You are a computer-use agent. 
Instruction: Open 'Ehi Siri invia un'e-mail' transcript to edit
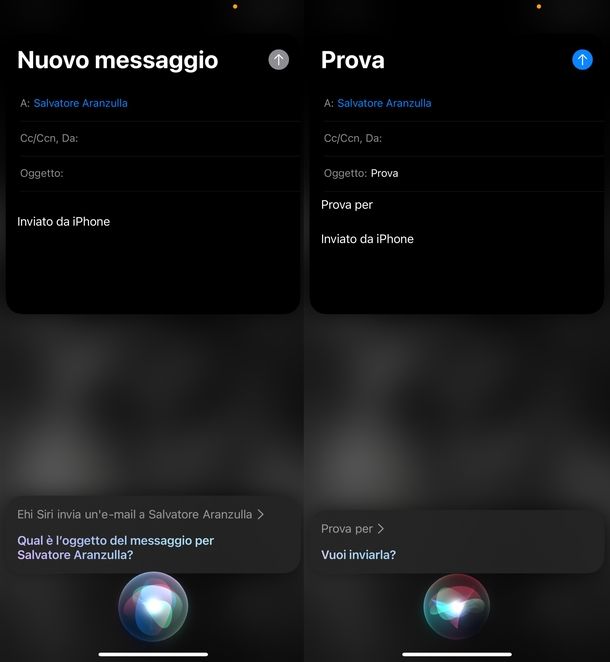[x=140, y=514]
